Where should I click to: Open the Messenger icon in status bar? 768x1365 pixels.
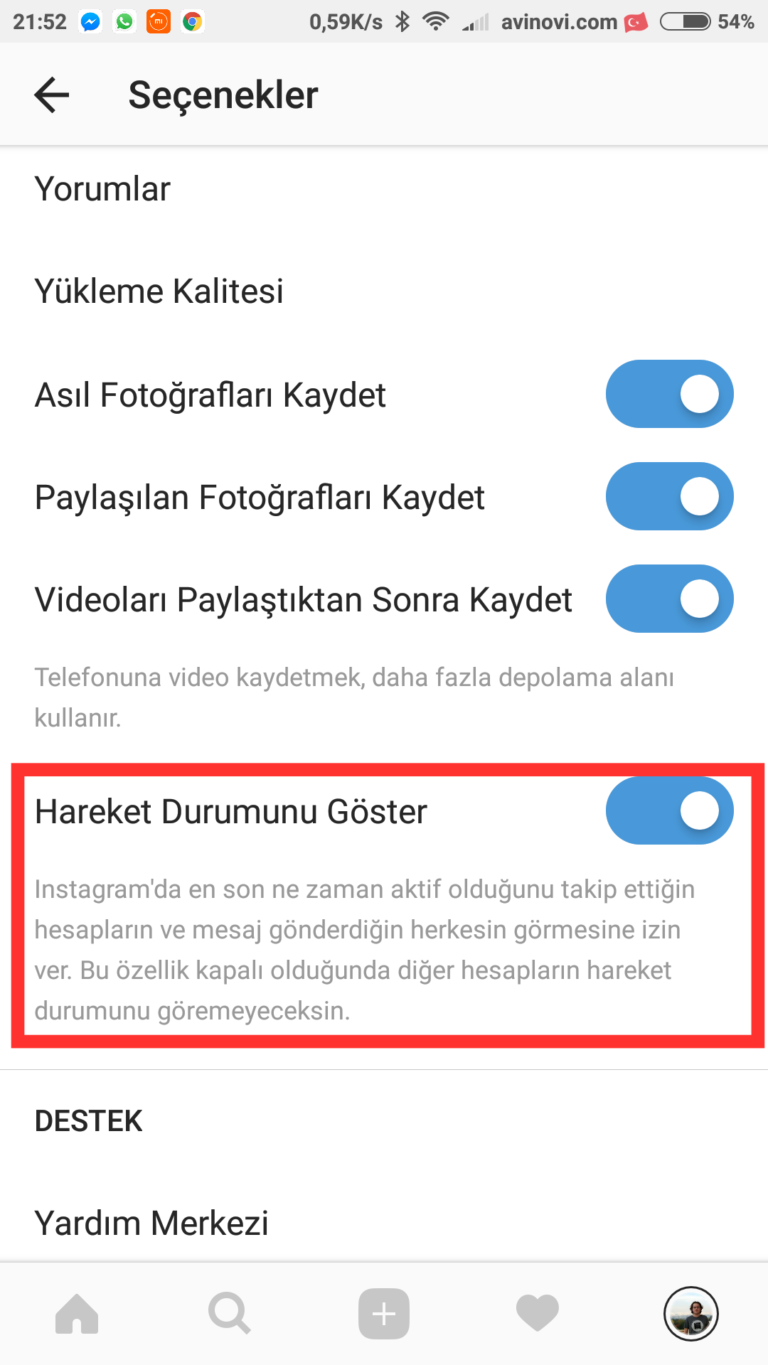coord(90,21)
